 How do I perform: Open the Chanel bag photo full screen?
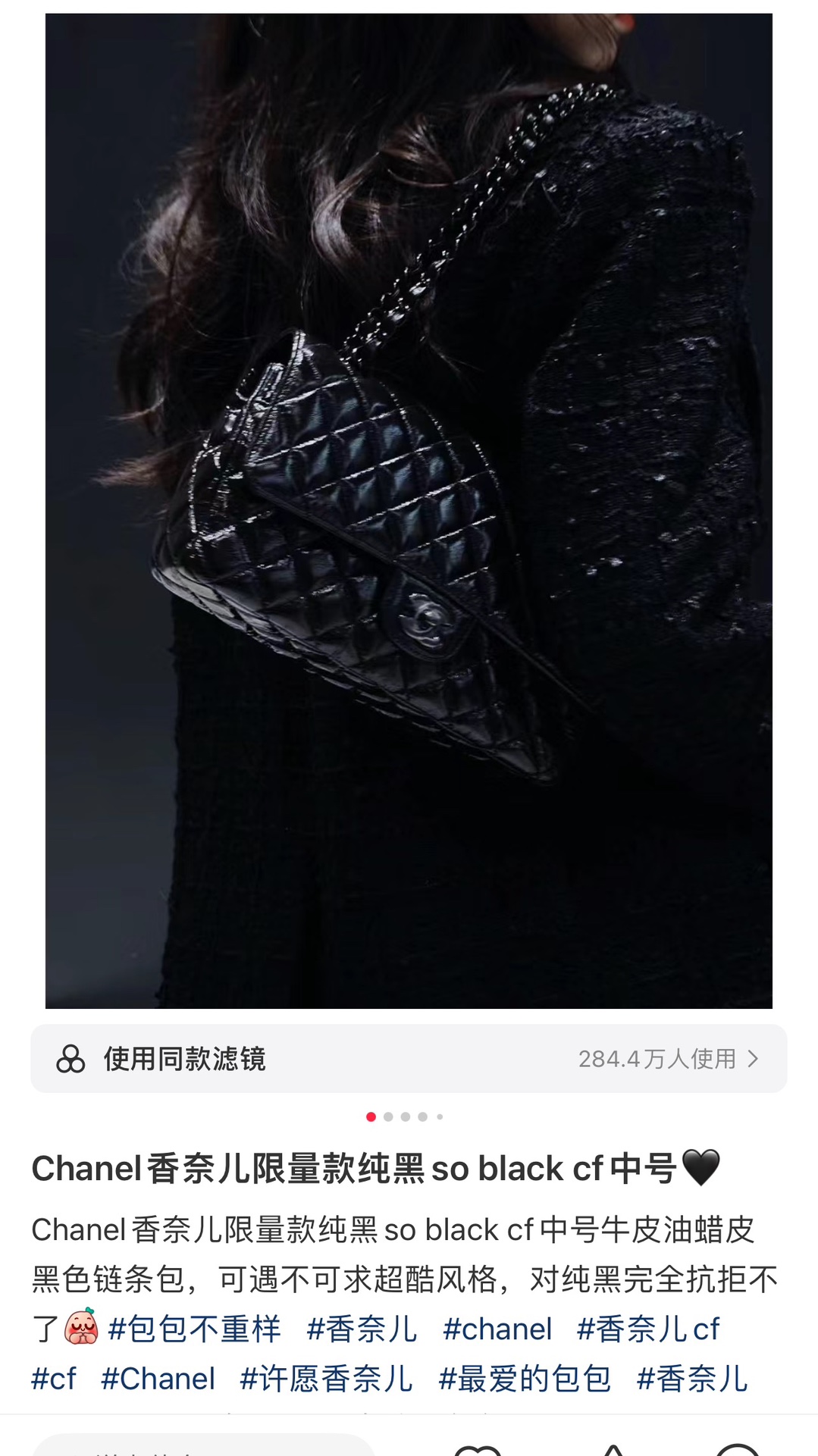pyautogui.click(x=409, y=510)
